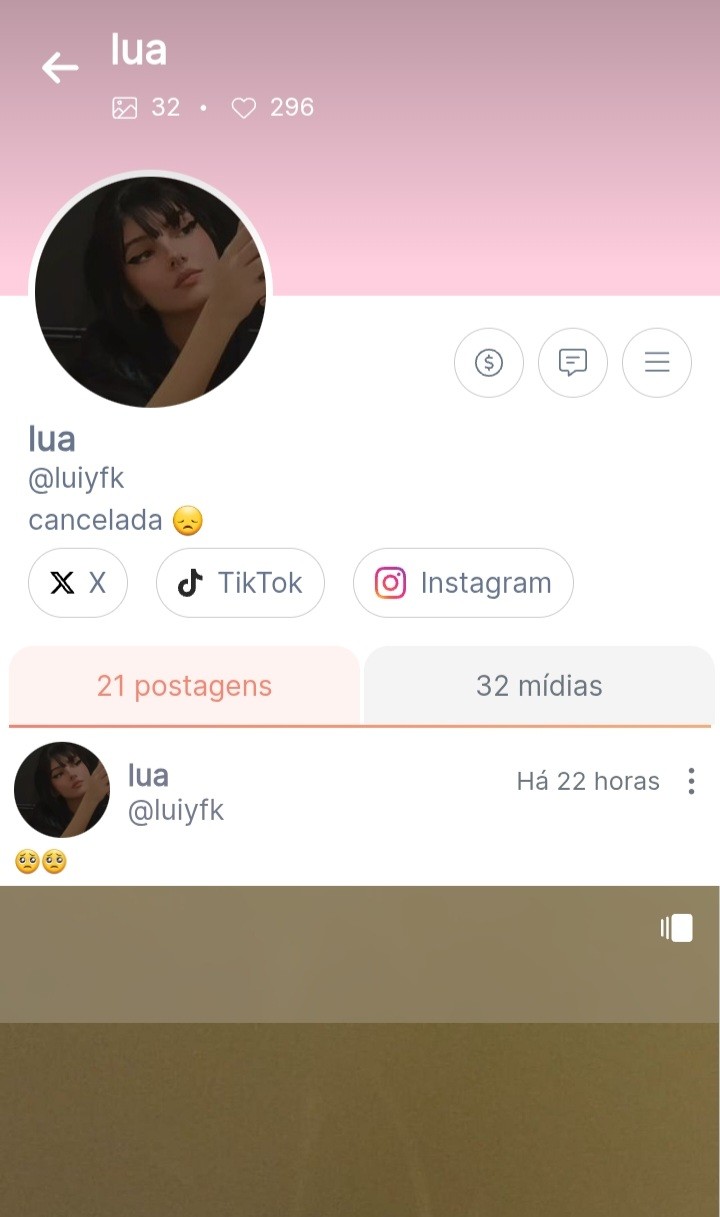Go back using the top arrow

pyautogui.click(x=60, y=68)
